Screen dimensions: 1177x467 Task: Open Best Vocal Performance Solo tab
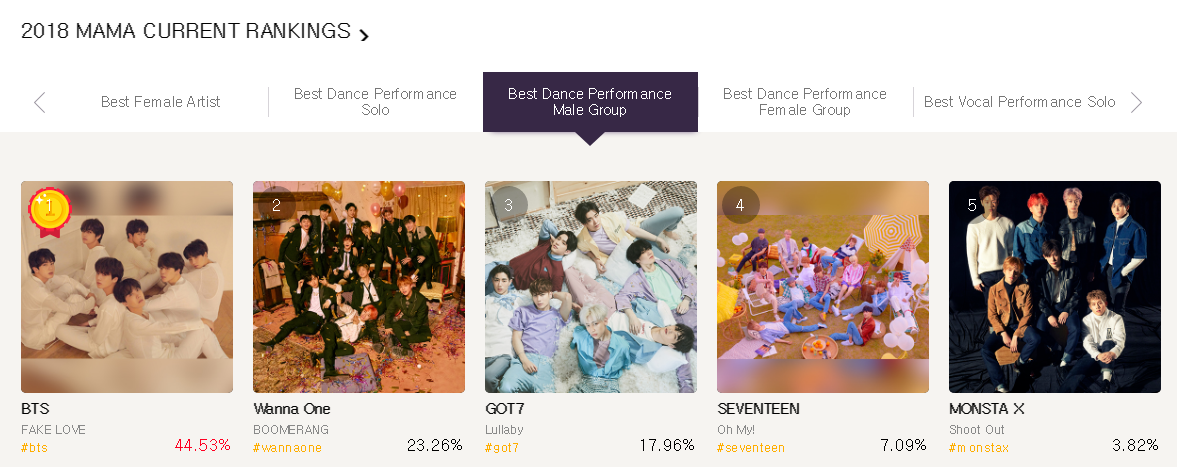coord(1019,102)
